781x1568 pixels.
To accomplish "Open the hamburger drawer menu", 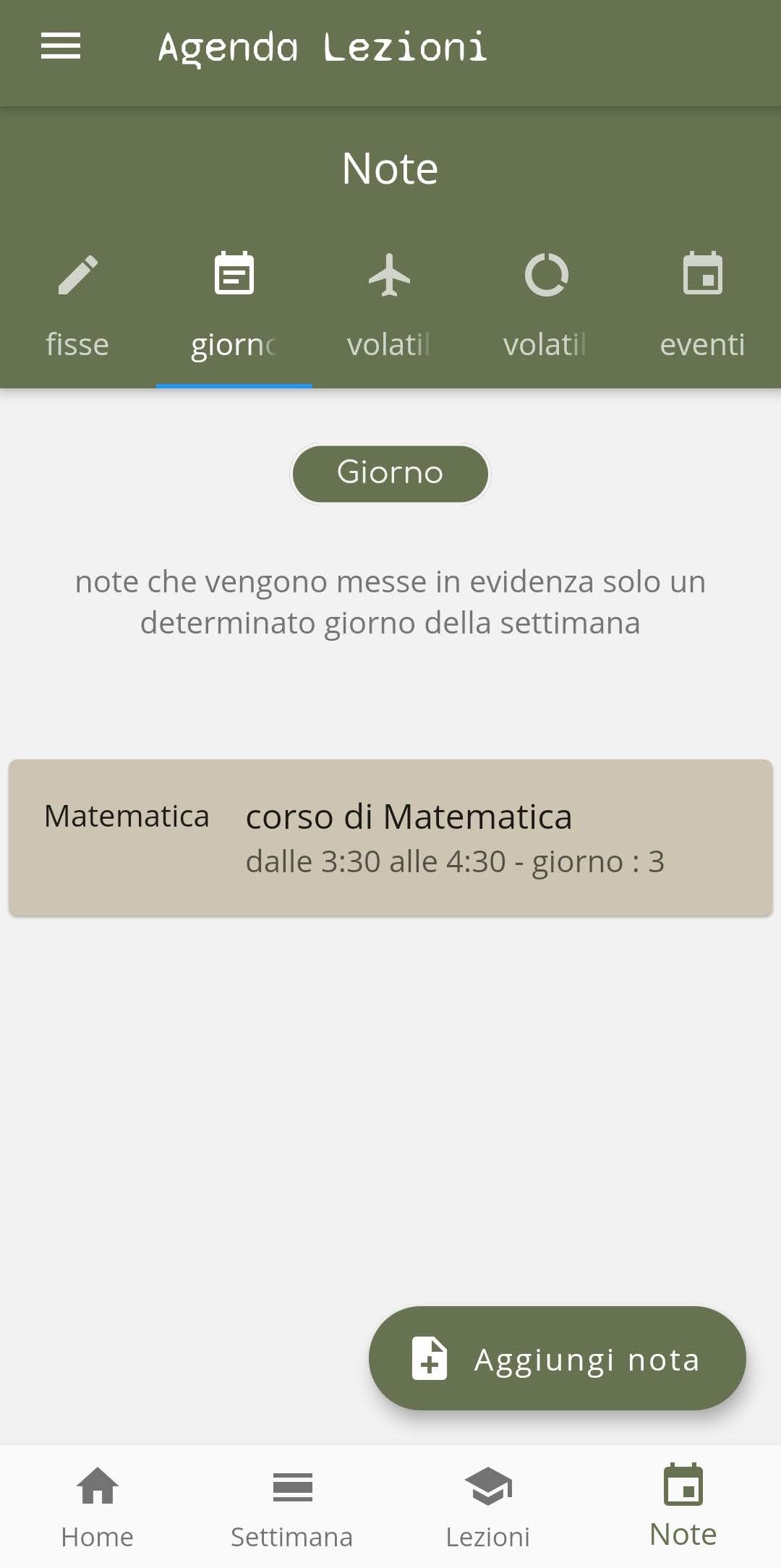I will point(61,47).
